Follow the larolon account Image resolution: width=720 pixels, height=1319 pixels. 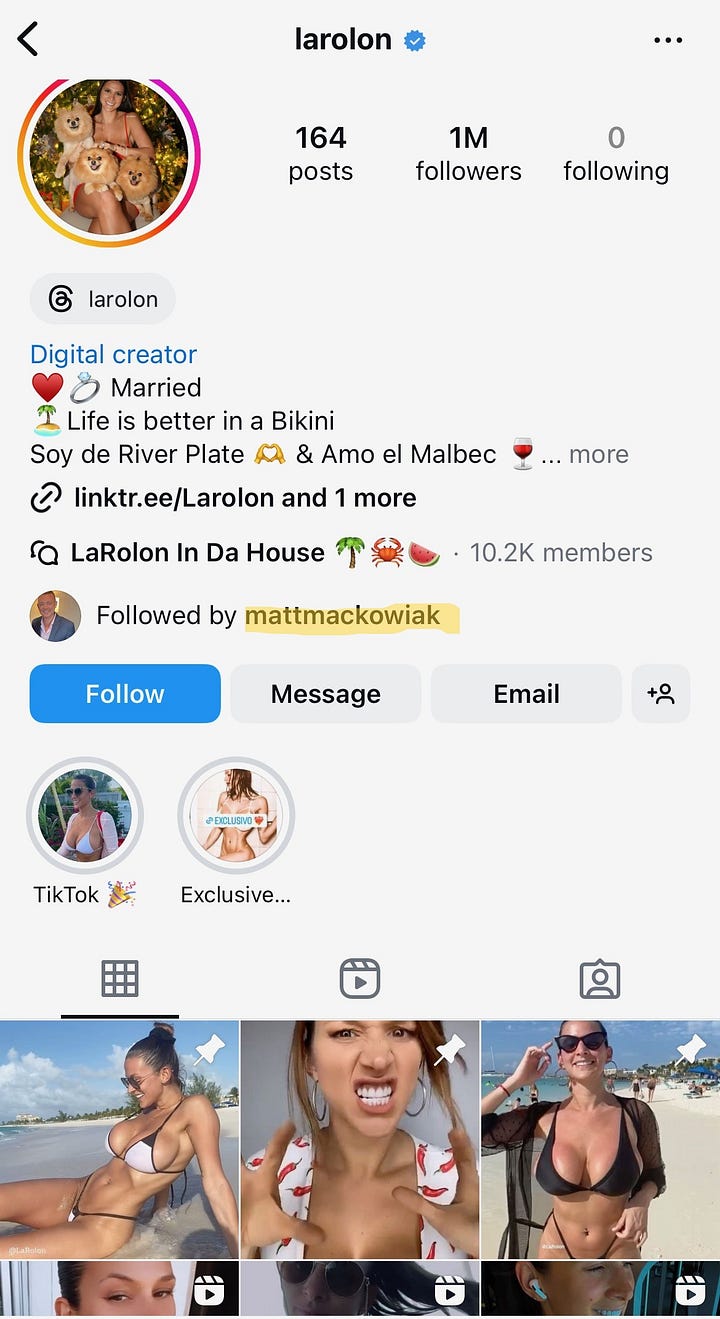point(125,693)
